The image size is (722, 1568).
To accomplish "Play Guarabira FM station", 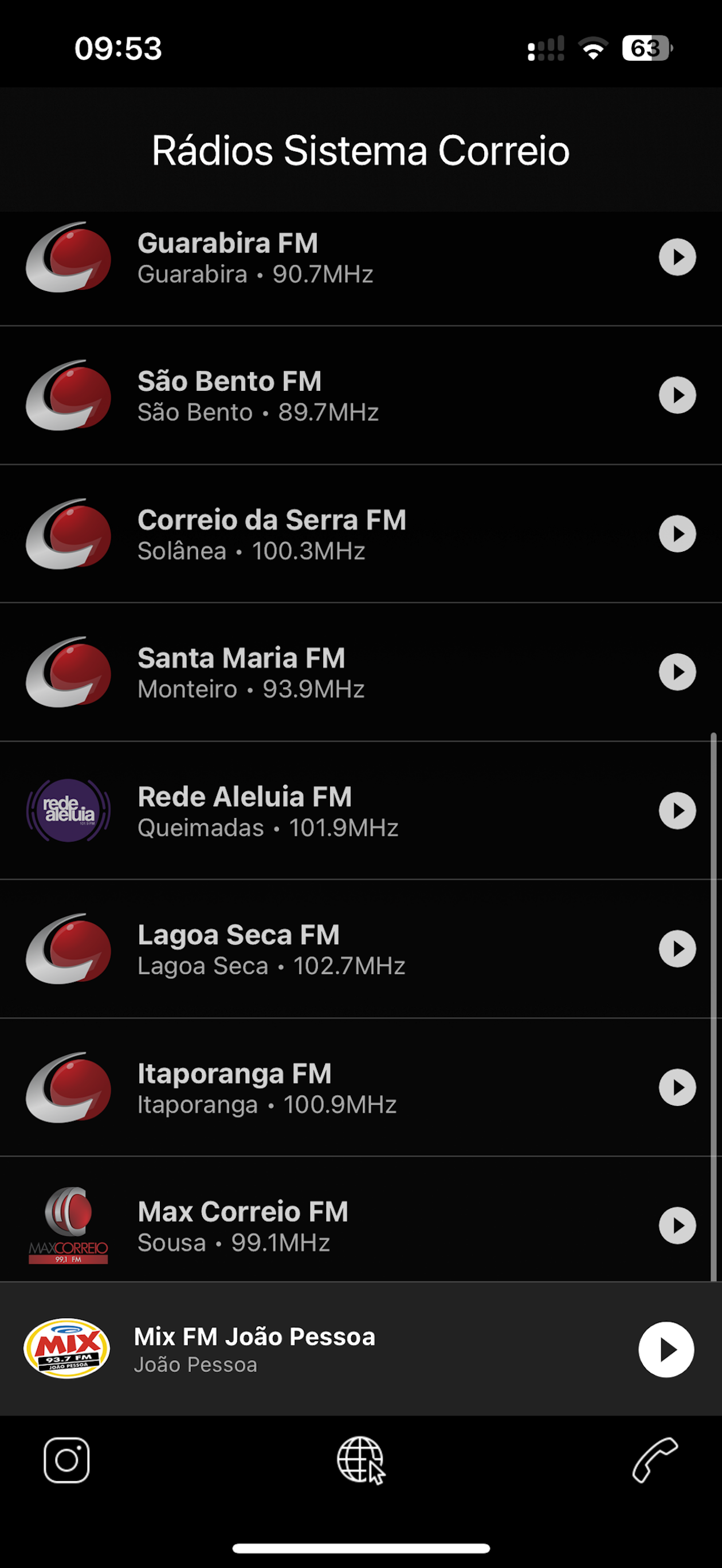I will pos(677,257).
